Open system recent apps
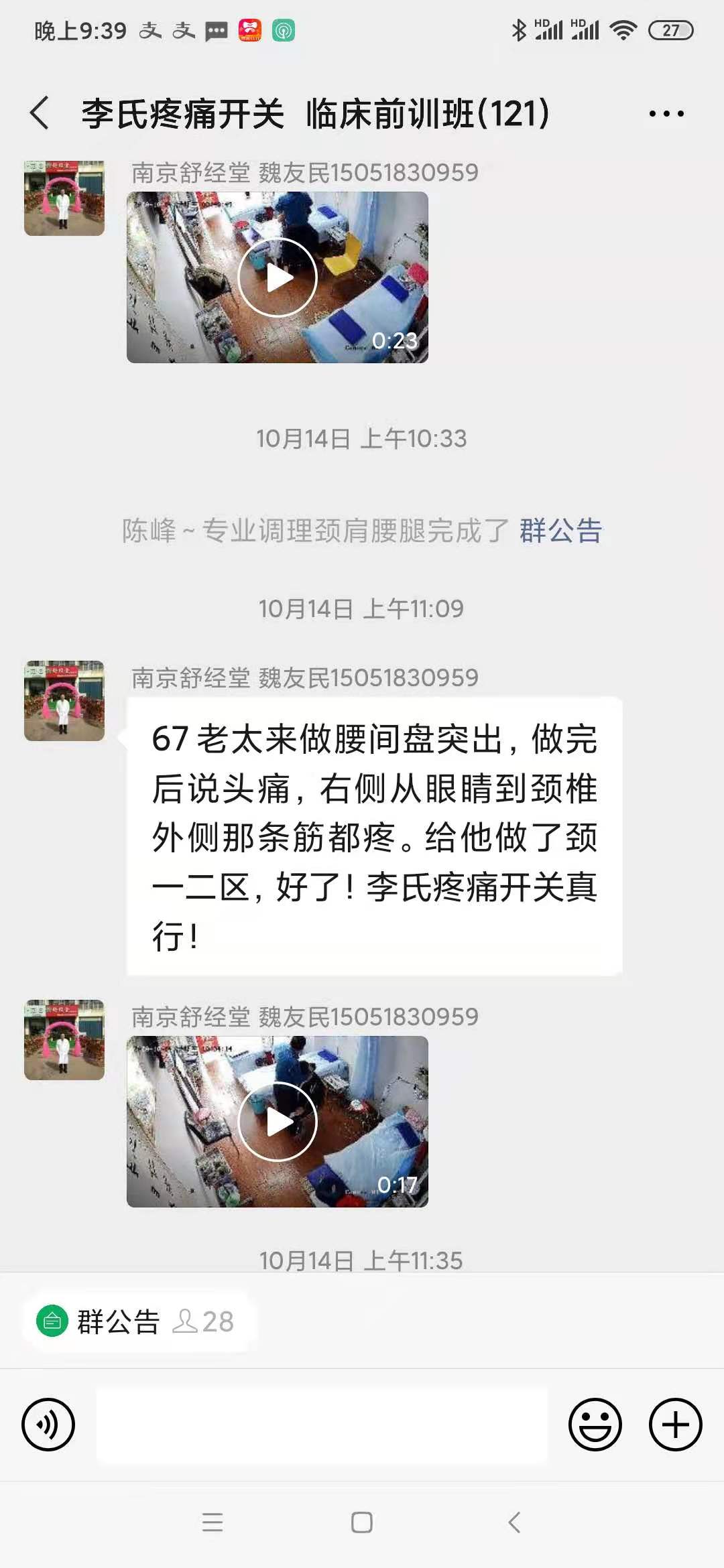724x1568 pixels. (213, 1522)
